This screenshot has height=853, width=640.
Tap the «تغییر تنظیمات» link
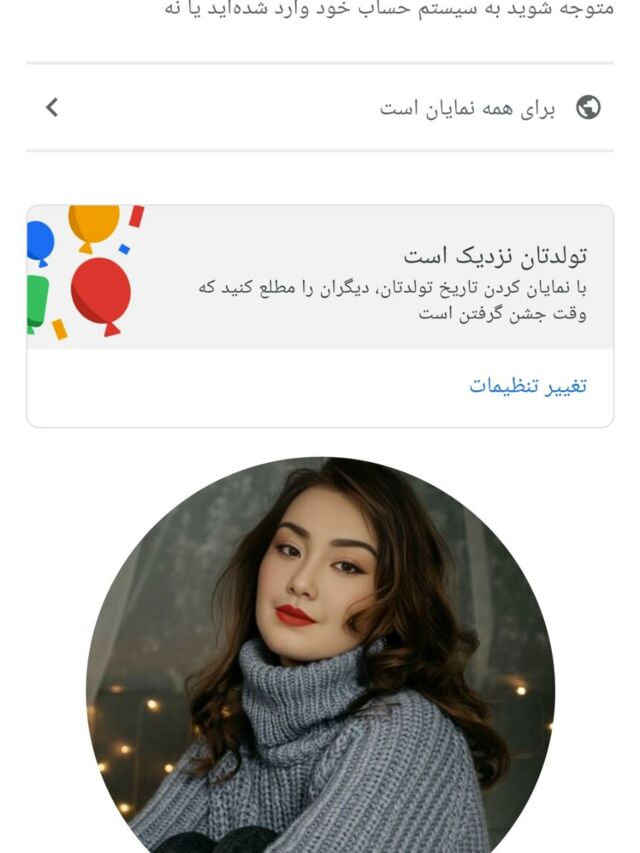tap(528, 387)
